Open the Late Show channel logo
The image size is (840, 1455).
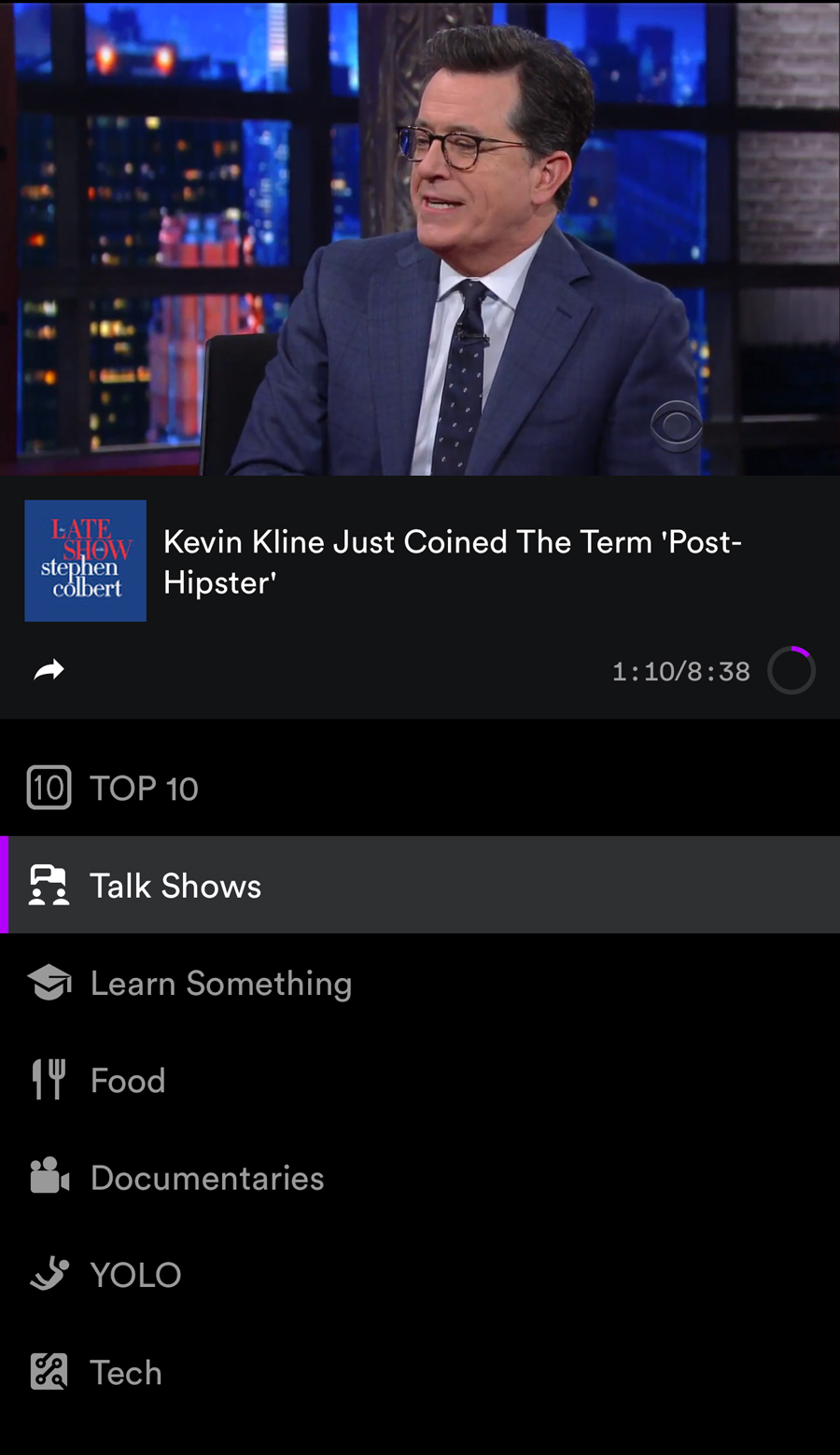click(85, 561)
